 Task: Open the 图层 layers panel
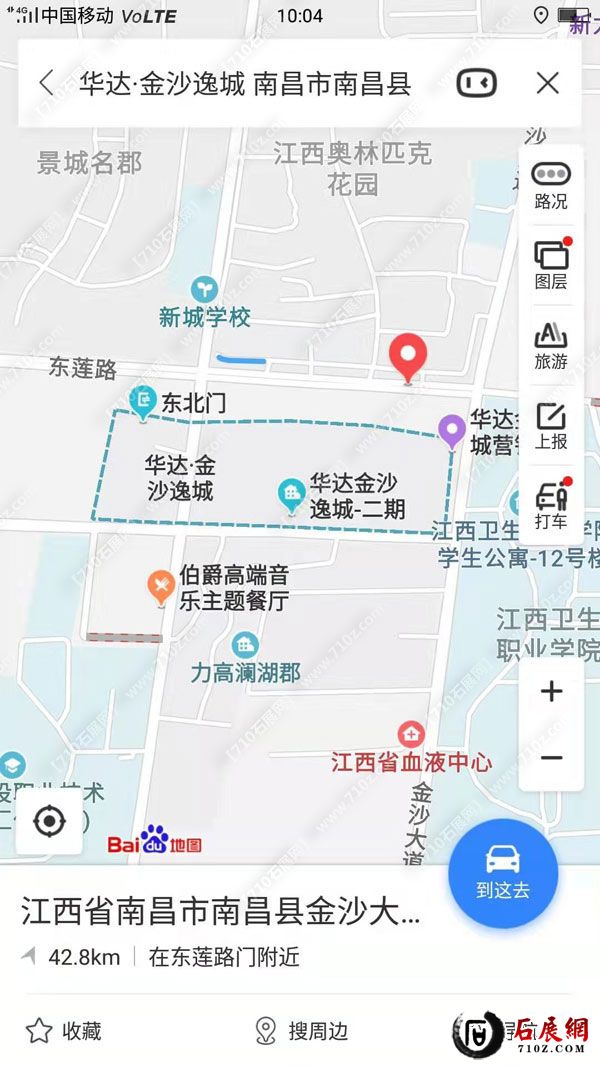pos(551,265)
